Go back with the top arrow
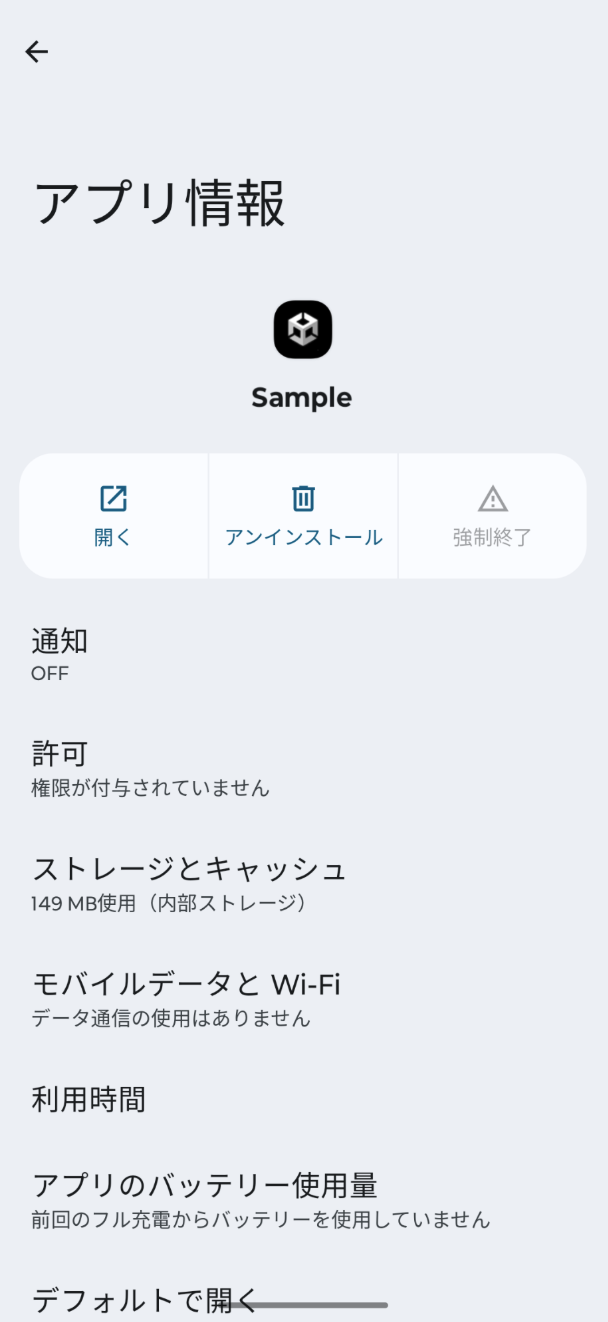The height and width of the screenshot is (1322, 608). 37,52
